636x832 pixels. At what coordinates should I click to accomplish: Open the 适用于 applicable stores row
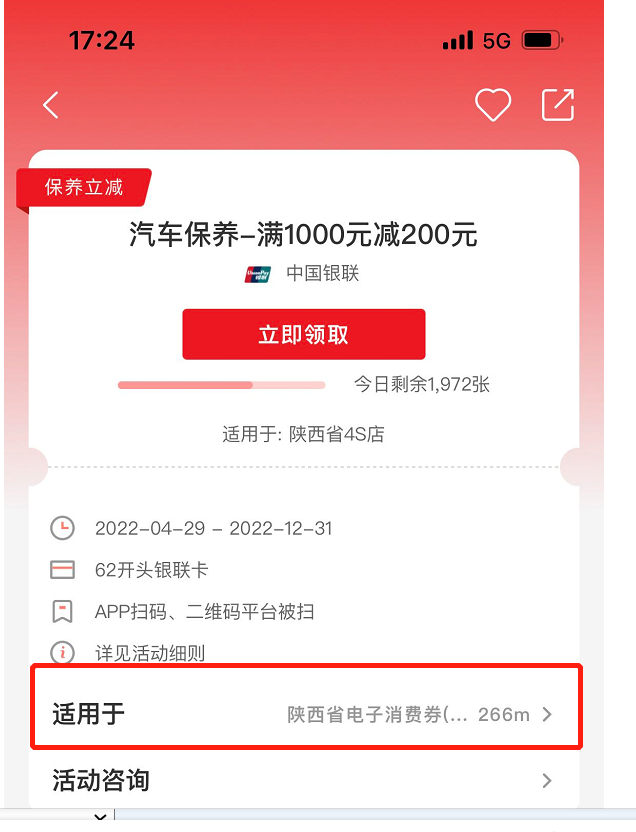click(305, 714)
